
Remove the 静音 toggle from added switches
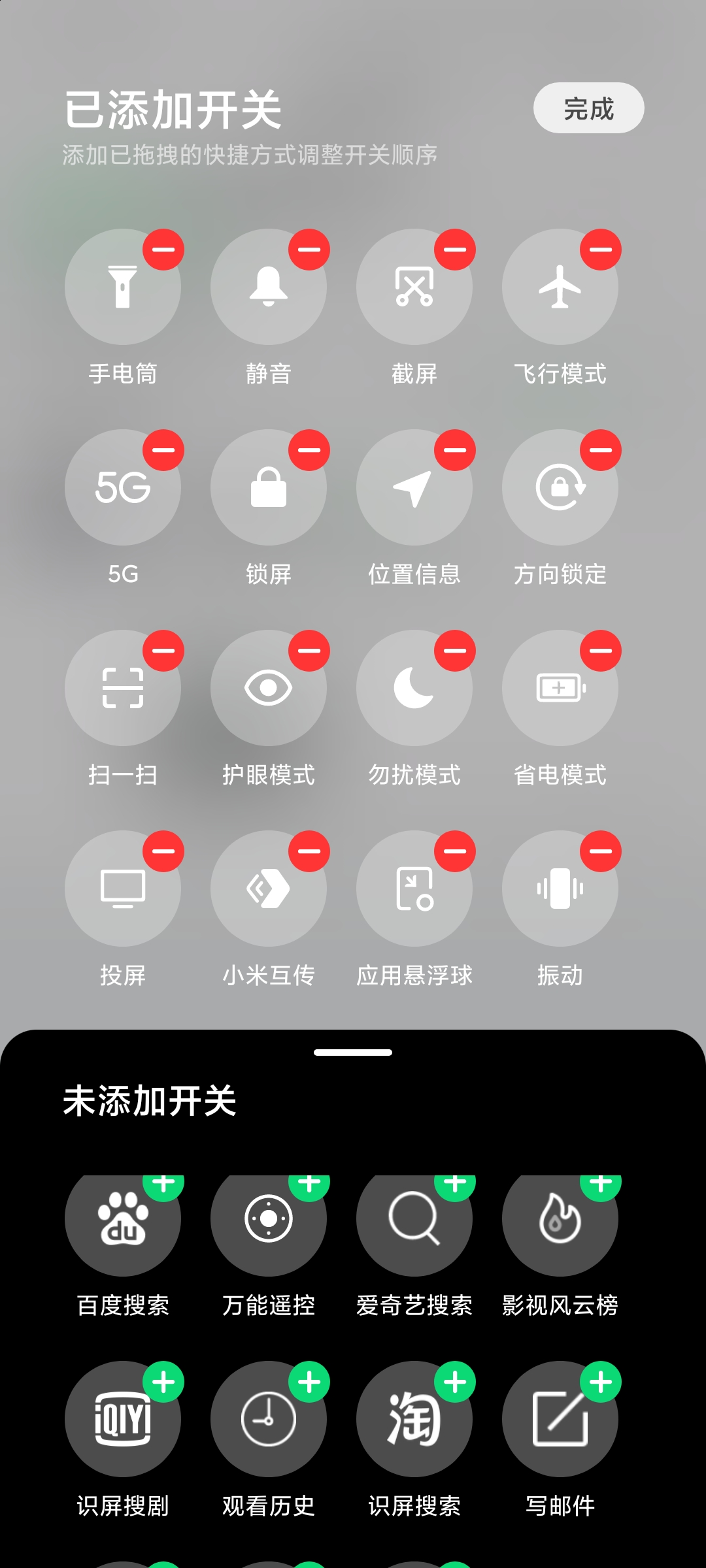309,250
